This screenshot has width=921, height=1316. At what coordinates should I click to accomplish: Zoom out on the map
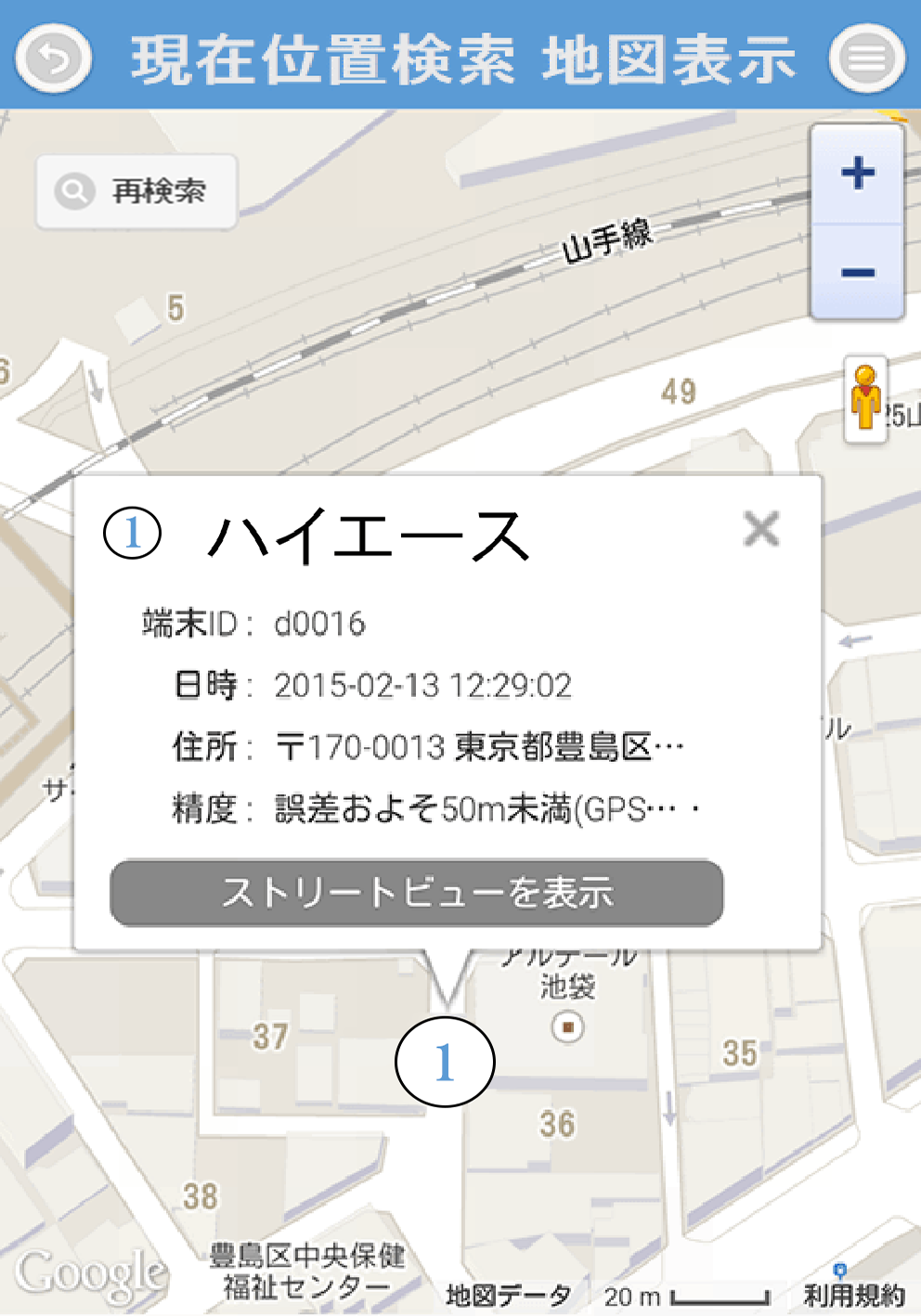(x=858, y=273)
